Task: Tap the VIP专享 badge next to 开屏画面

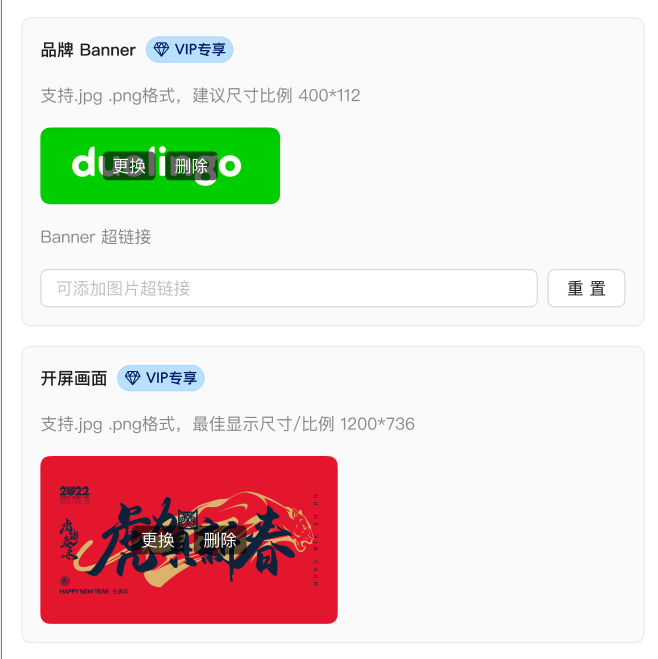Action: (161, 378)
